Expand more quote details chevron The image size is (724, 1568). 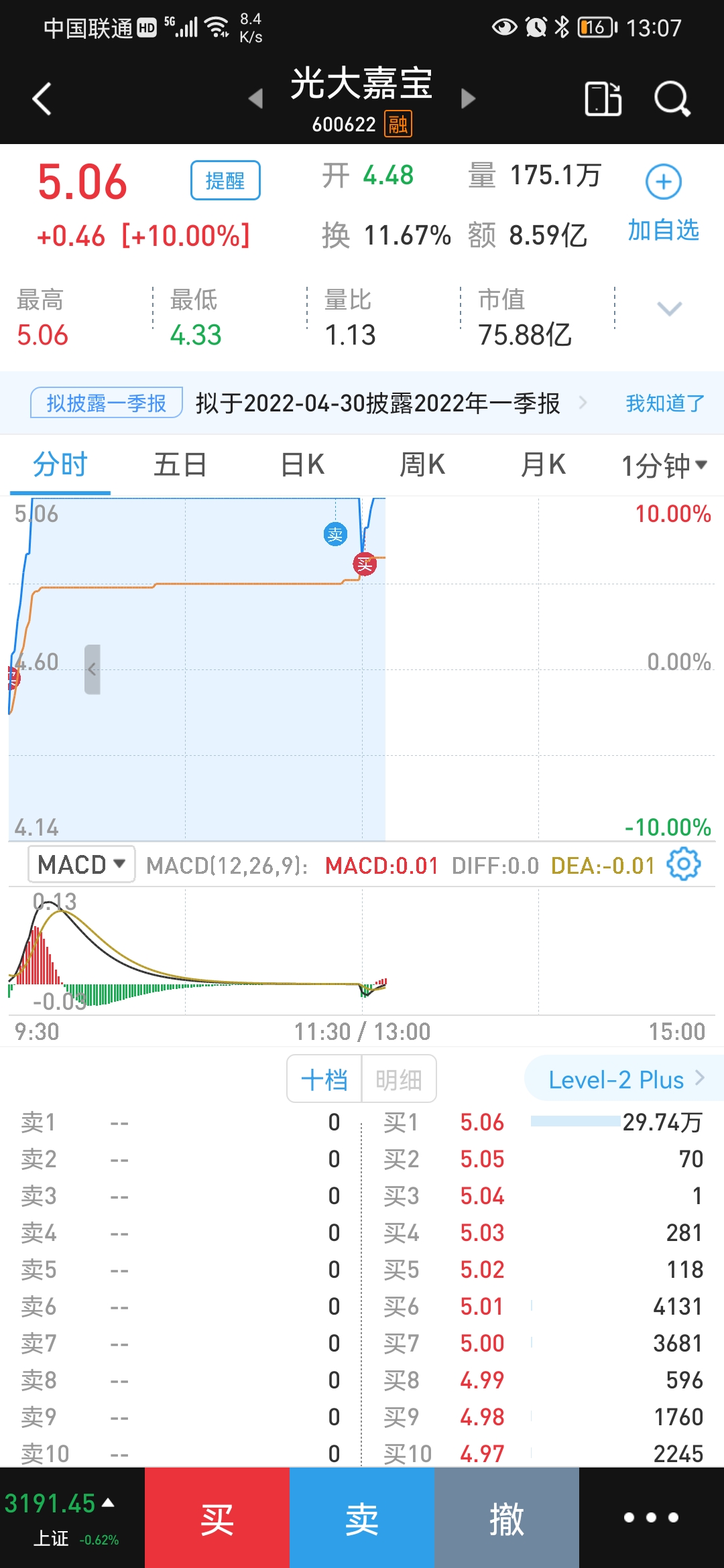coord(670,309)
